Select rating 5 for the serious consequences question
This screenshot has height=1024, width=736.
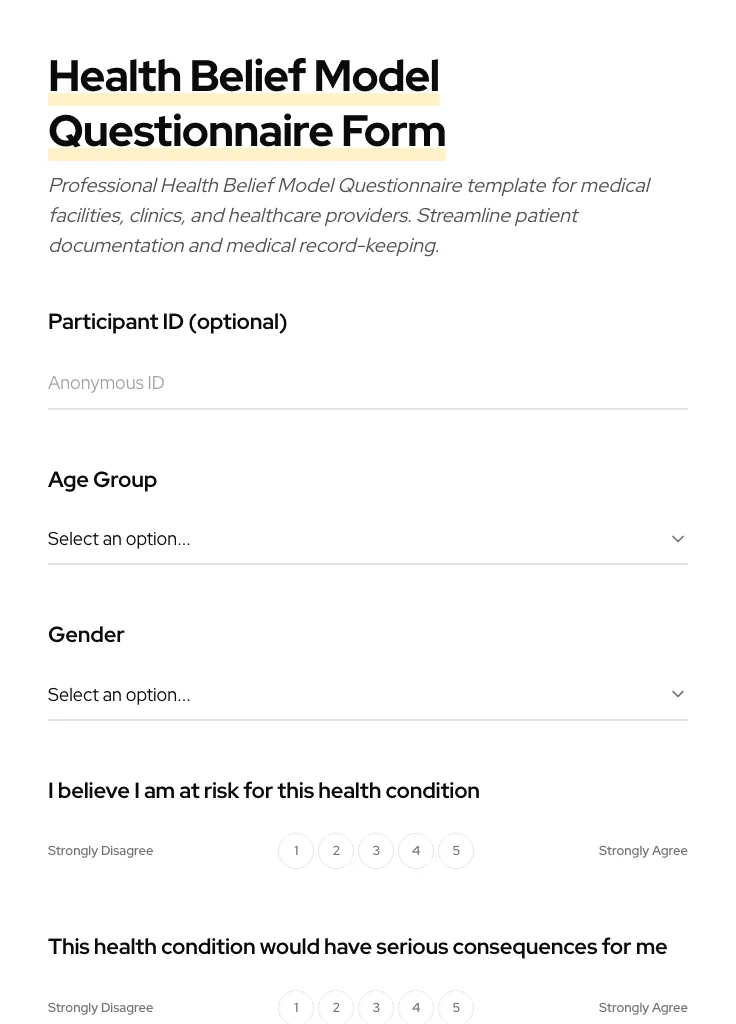pyautogui.click(x=456, y=1007)
